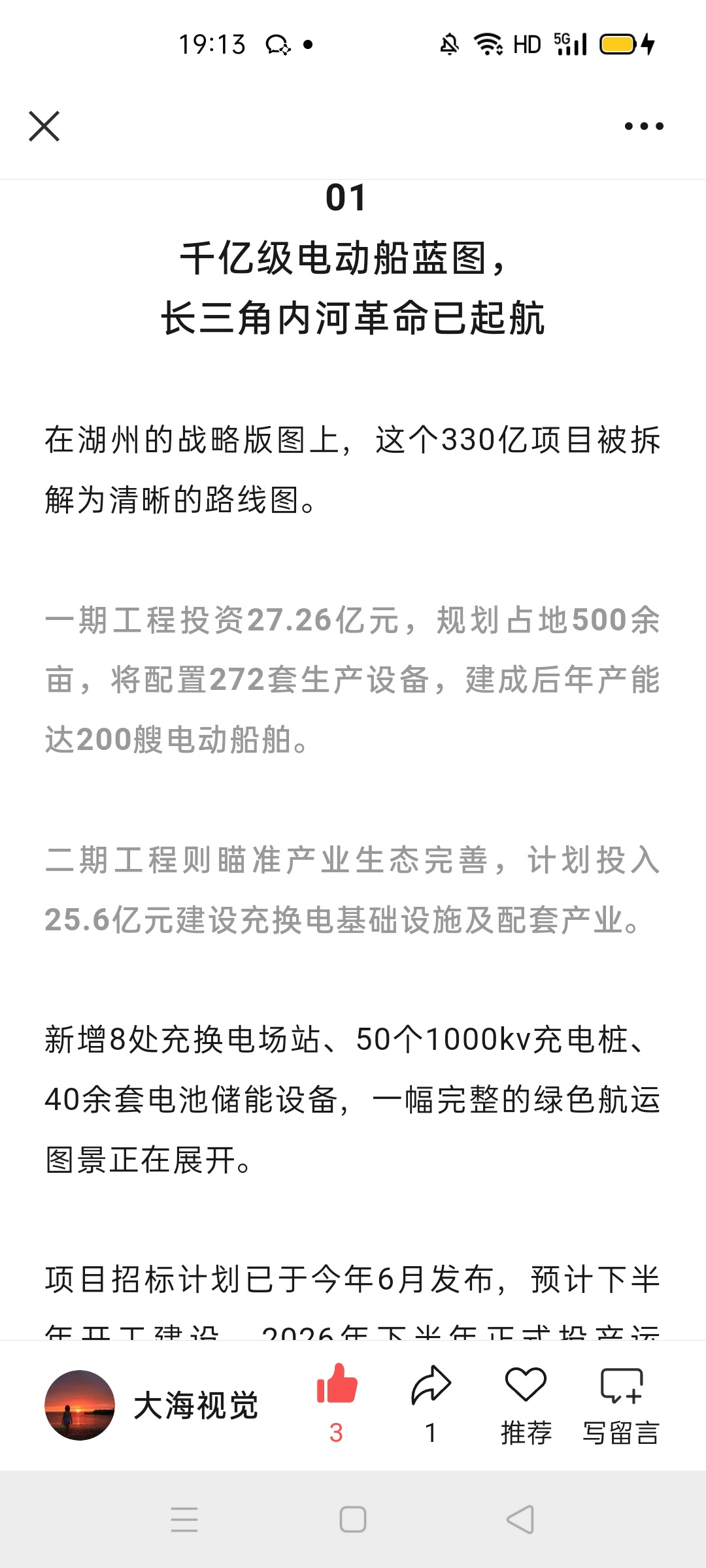706x1568 pixels.
Task: Go back using the system back button
Action: pos(520,1520)
